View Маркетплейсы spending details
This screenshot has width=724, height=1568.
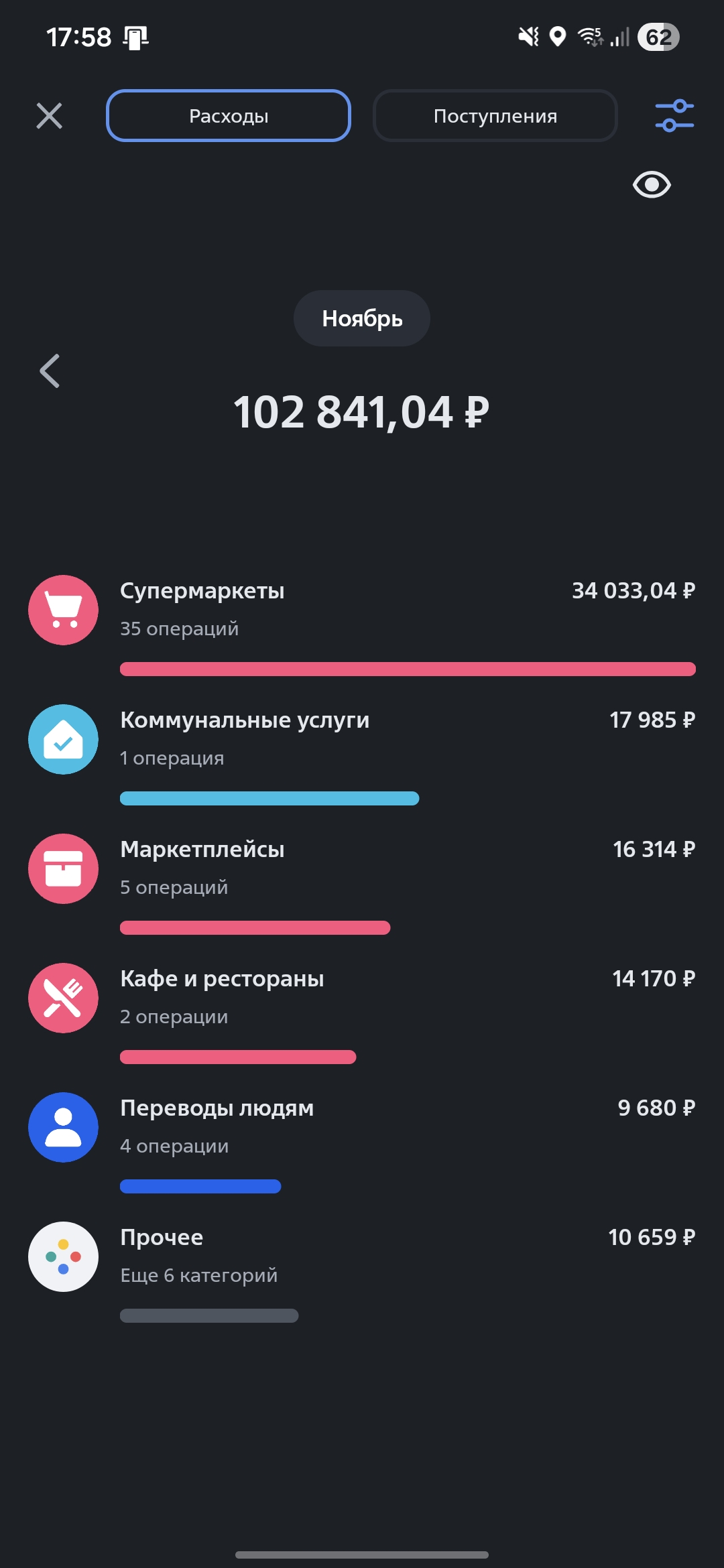click(x=362, y=870)
